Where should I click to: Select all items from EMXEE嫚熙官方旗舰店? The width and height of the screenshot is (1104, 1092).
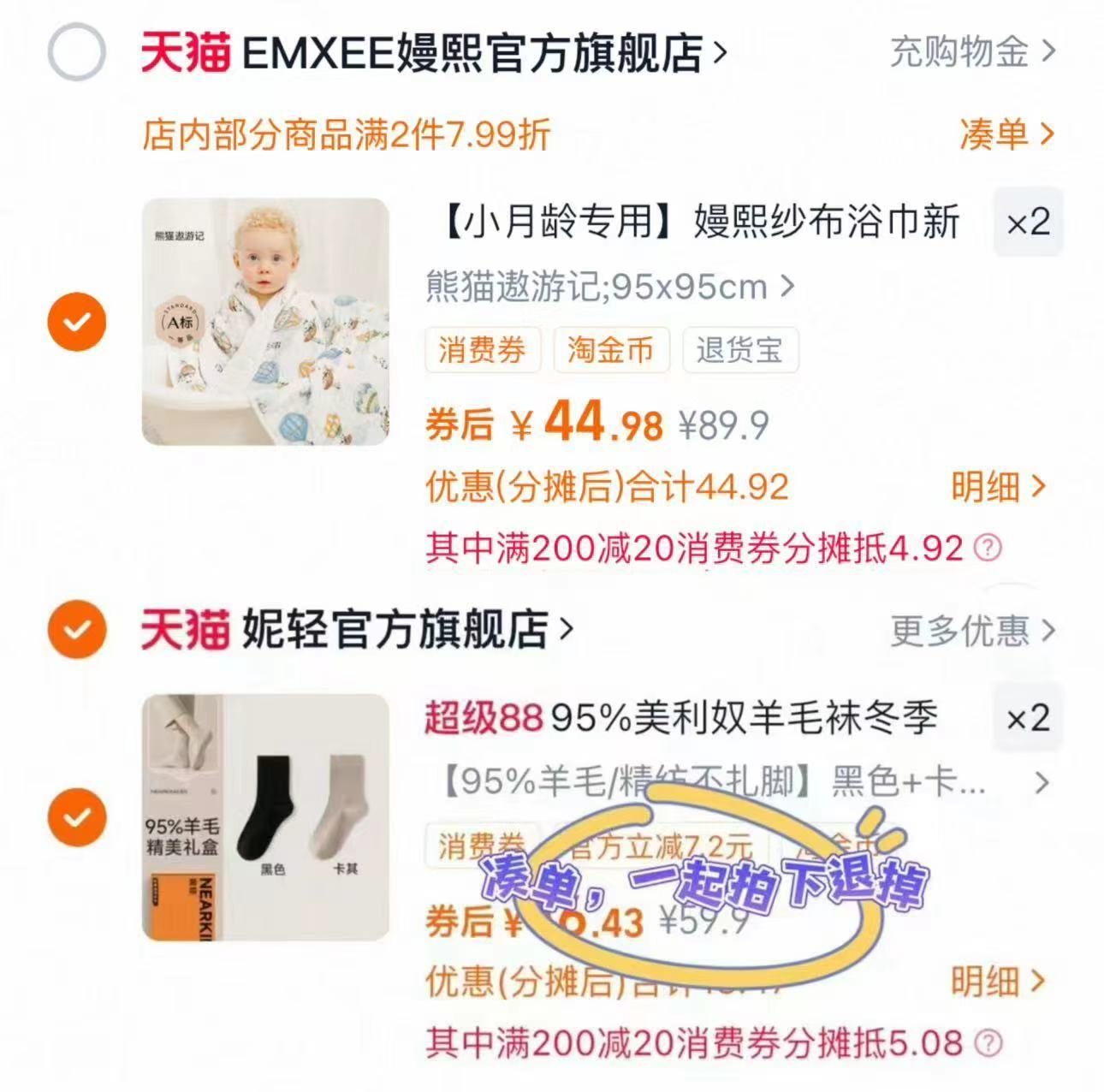76,52
